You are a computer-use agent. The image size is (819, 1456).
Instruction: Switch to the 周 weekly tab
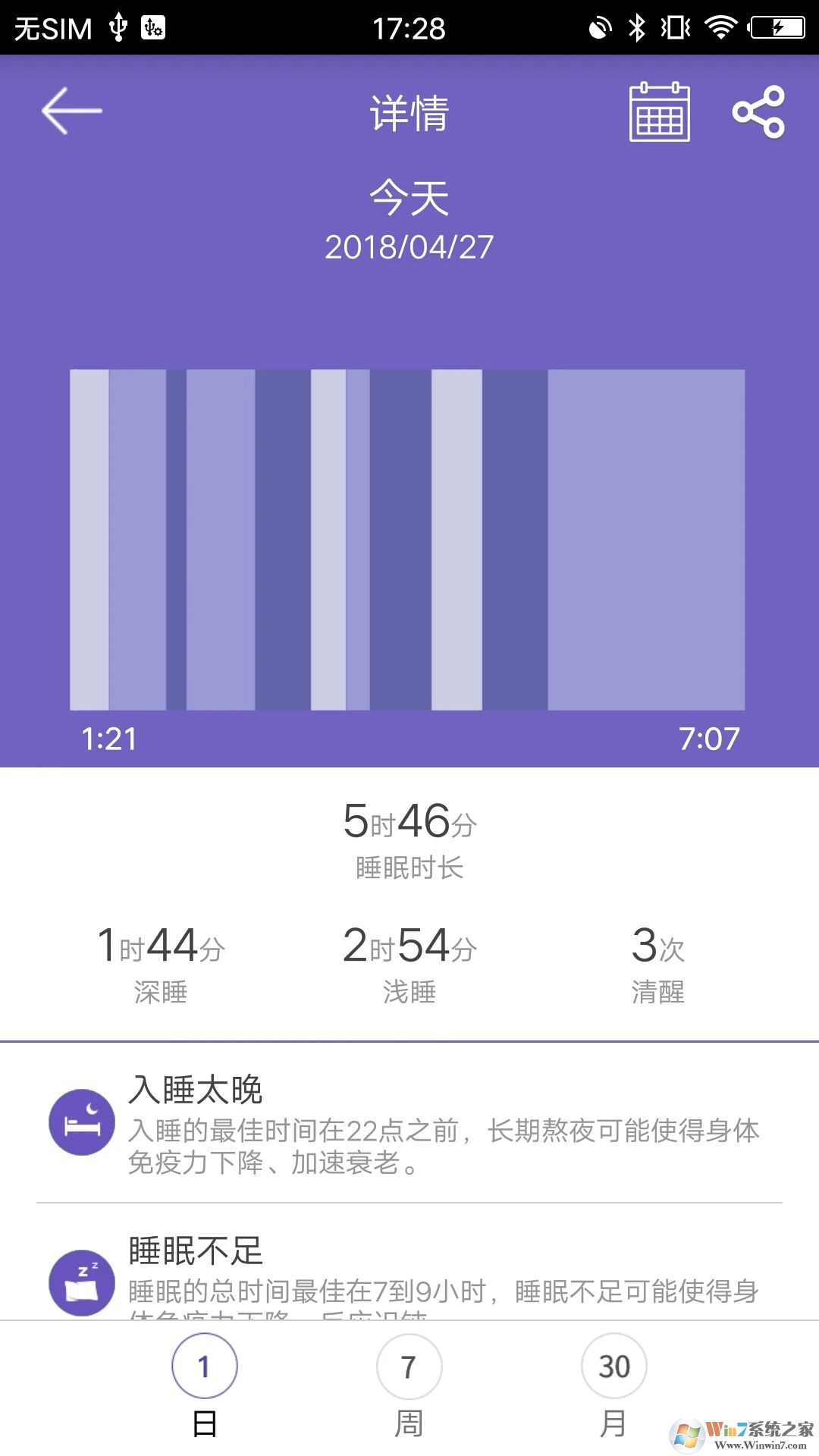pyautogui.click(x=409, y=1420)
